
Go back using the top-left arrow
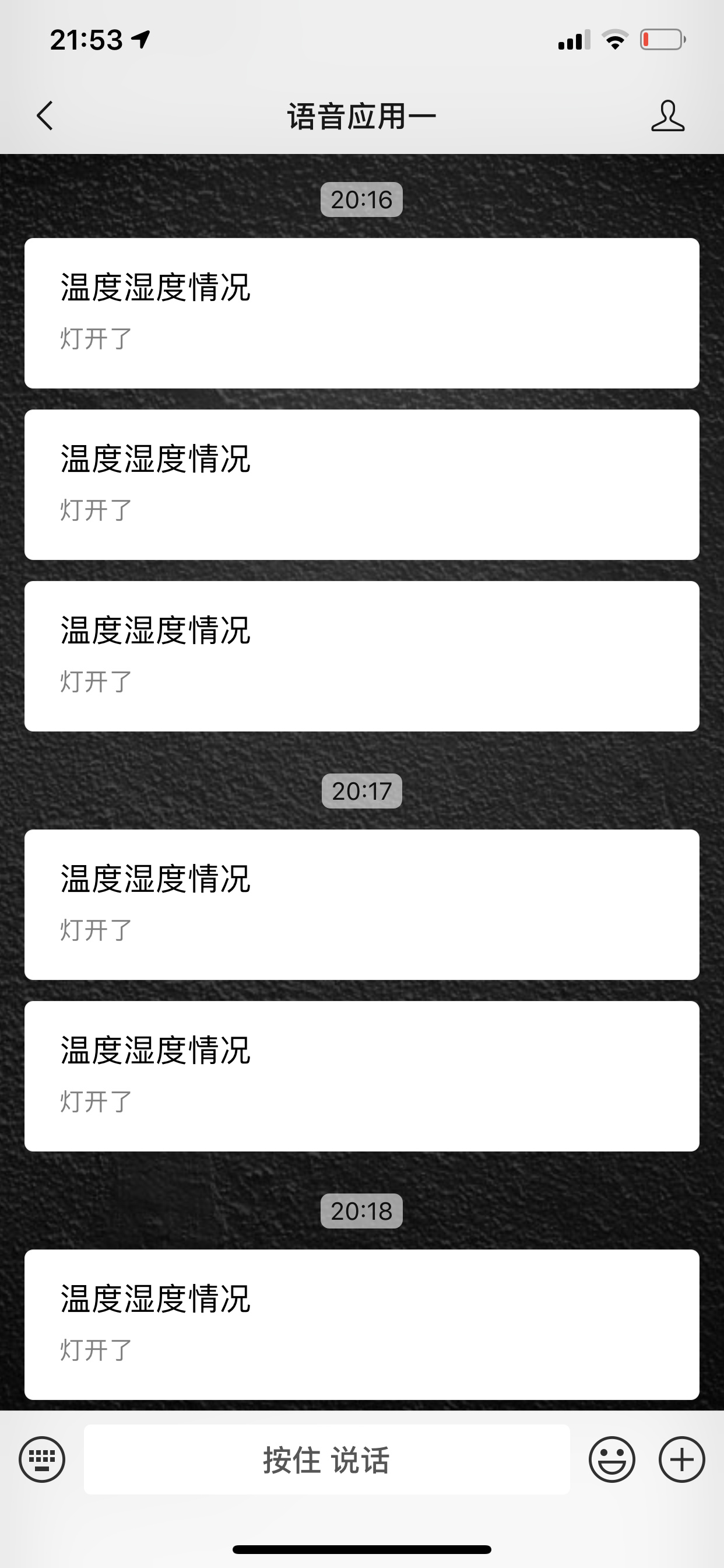click(44, 116)
